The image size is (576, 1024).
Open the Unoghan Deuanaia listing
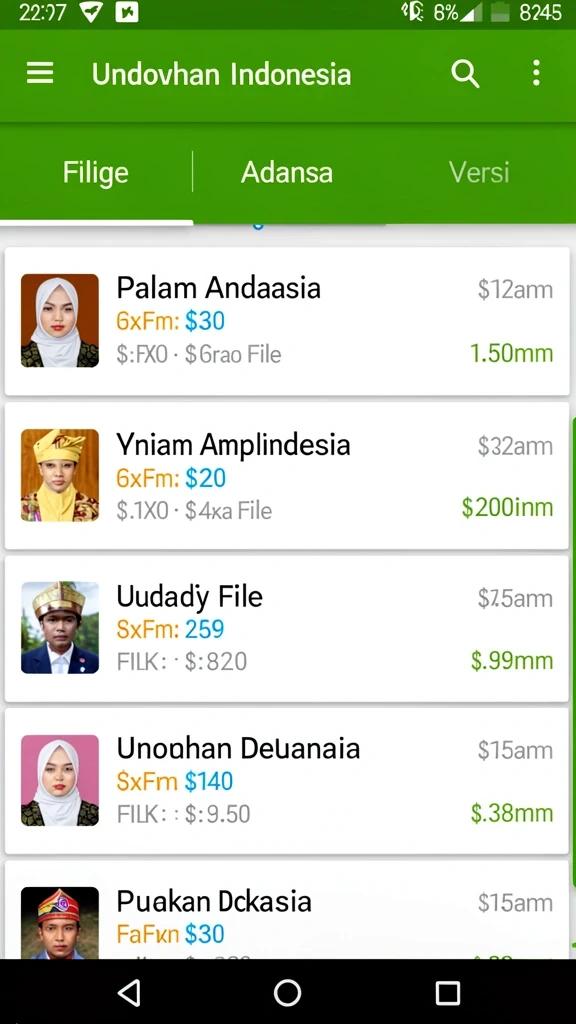pyautogui.click(x=287, y=780)
